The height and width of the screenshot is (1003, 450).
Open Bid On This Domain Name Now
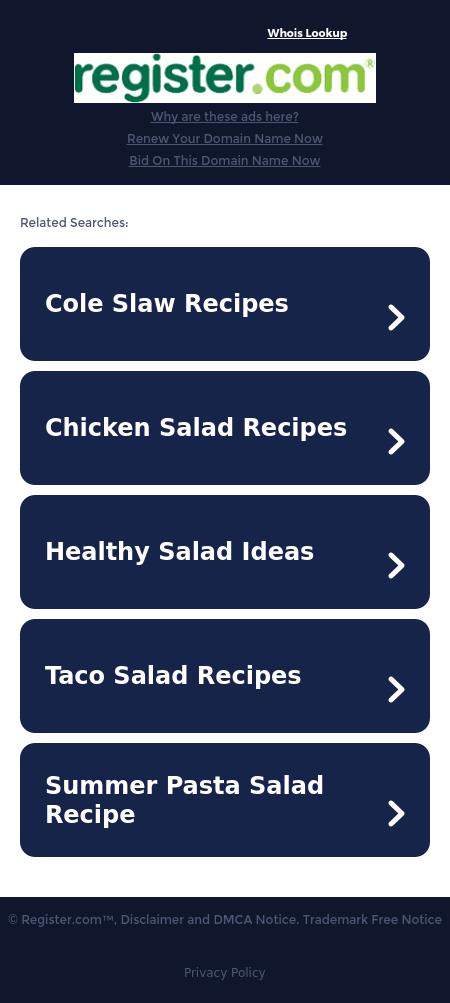(225, 161)
